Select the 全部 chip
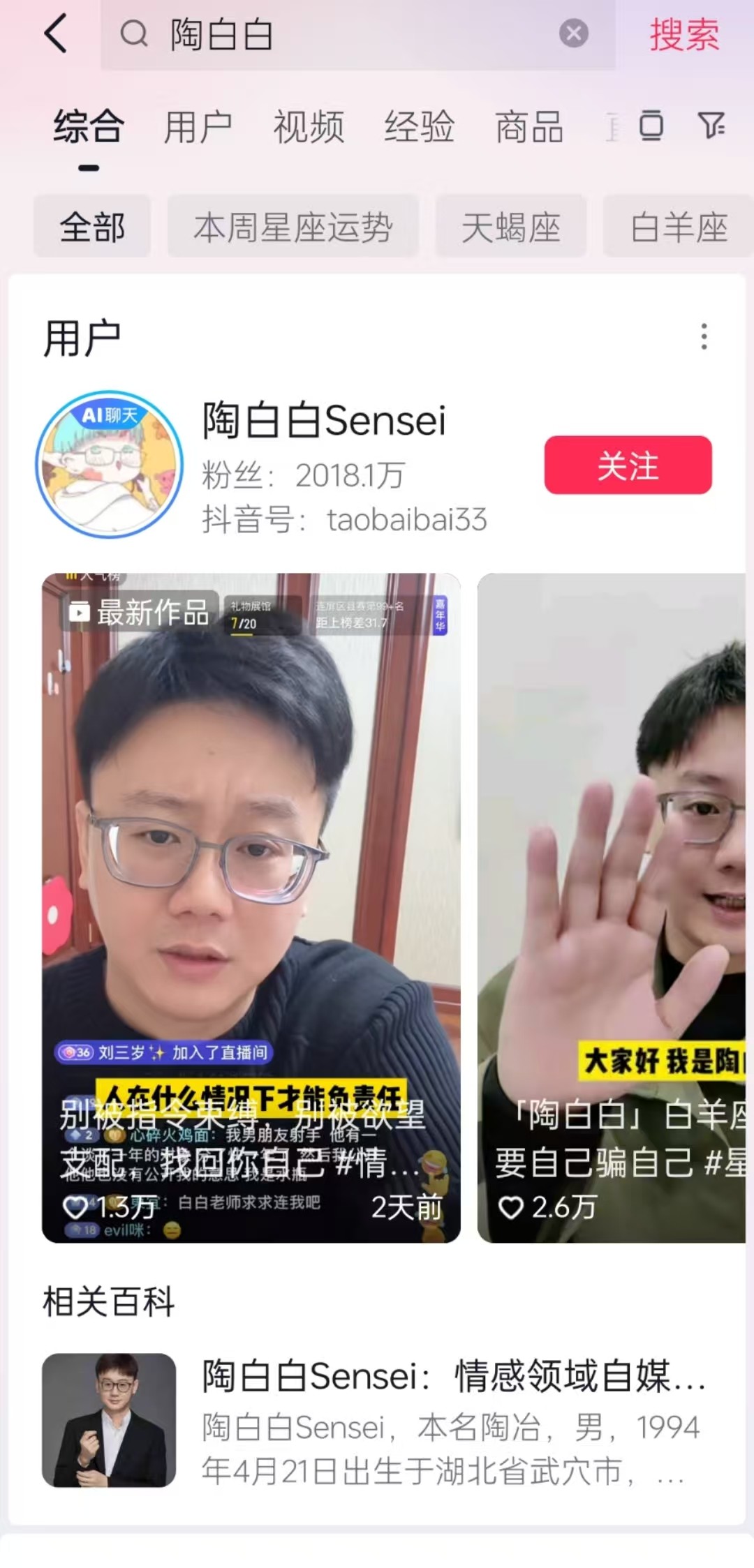This screenshot has height=1568, width=754. [92, 227]
